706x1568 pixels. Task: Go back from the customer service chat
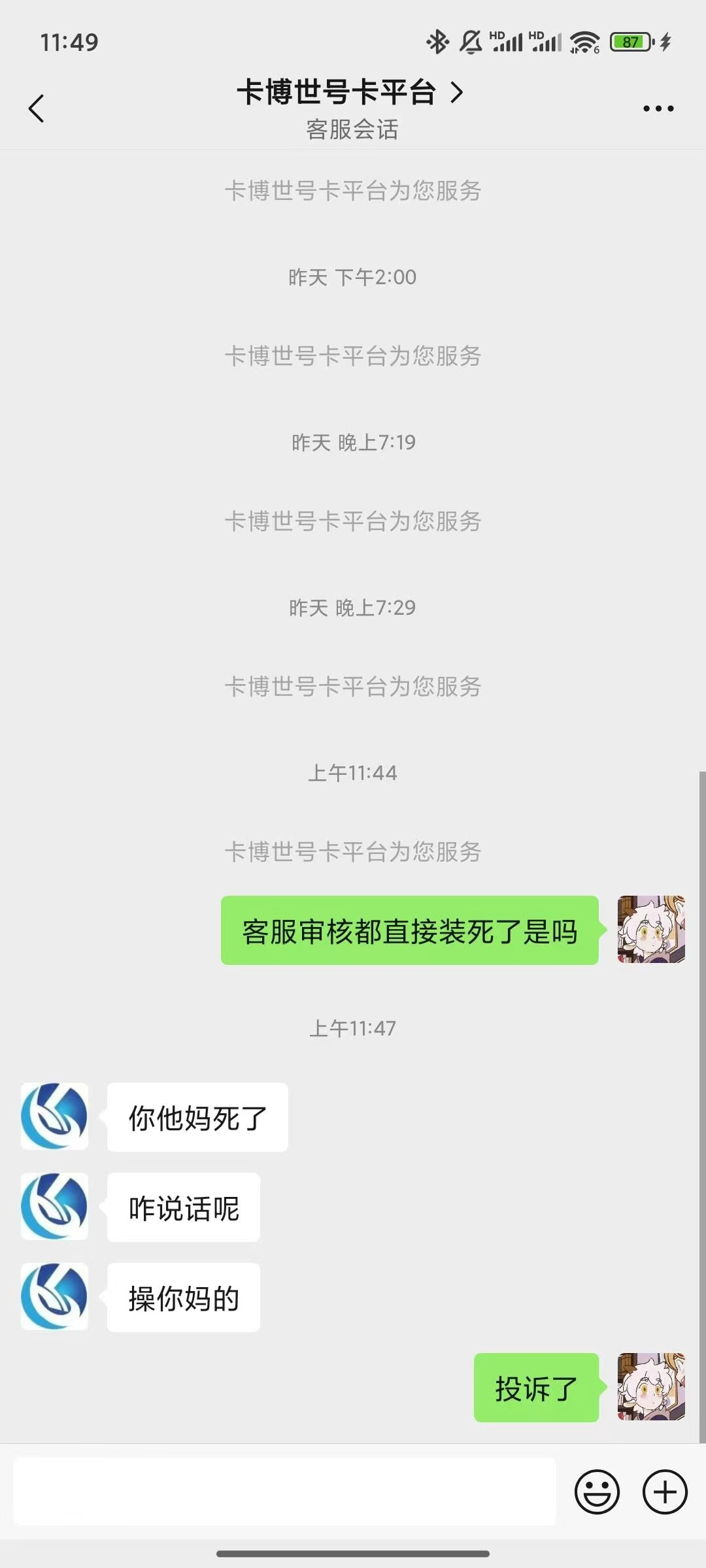click(37, 108)
